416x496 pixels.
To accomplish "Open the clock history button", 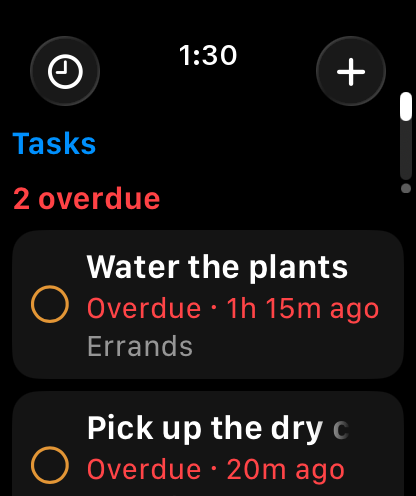I will point(65,71).
